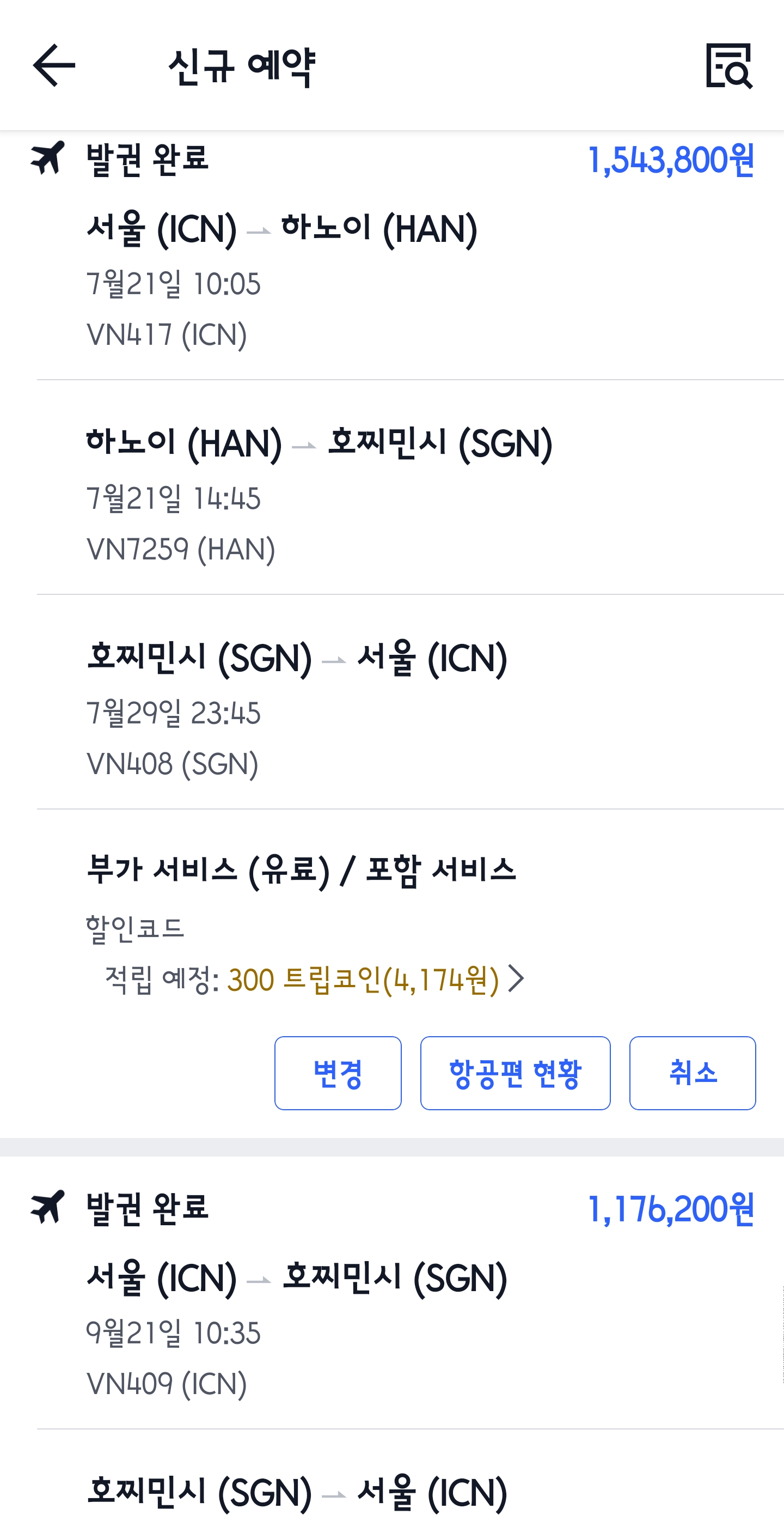Image resolution: width=784 pixels, height=1527 pixels.
Task: Go back from 신규 예약 screen
Action: [54, 66]
